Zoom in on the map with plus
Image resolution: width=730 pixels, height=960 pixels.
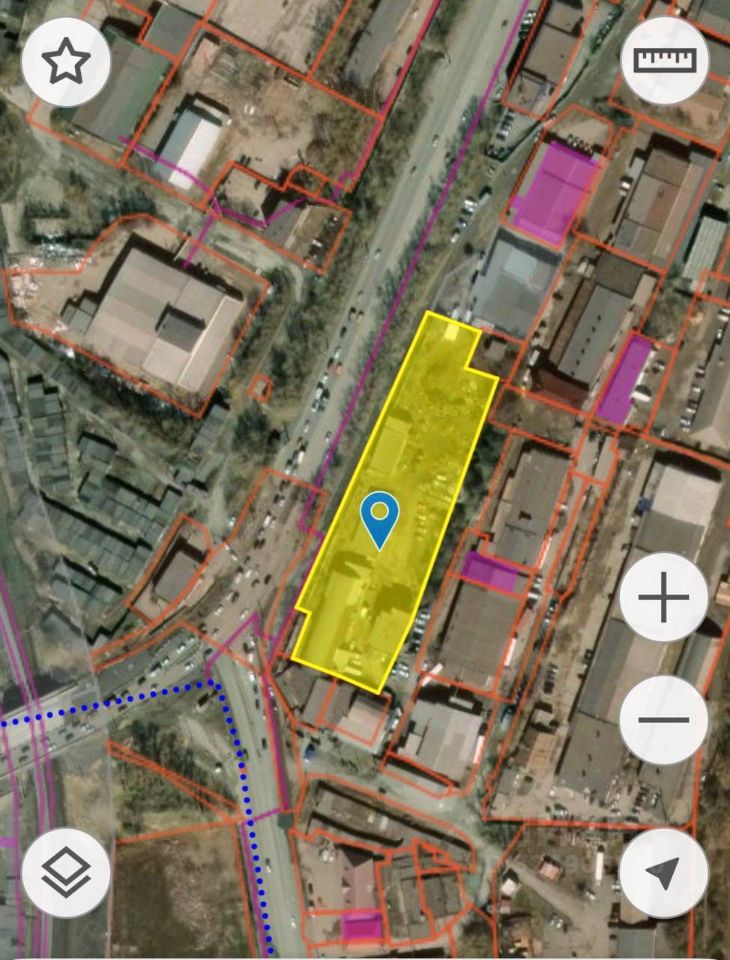(x=664, y=600)
